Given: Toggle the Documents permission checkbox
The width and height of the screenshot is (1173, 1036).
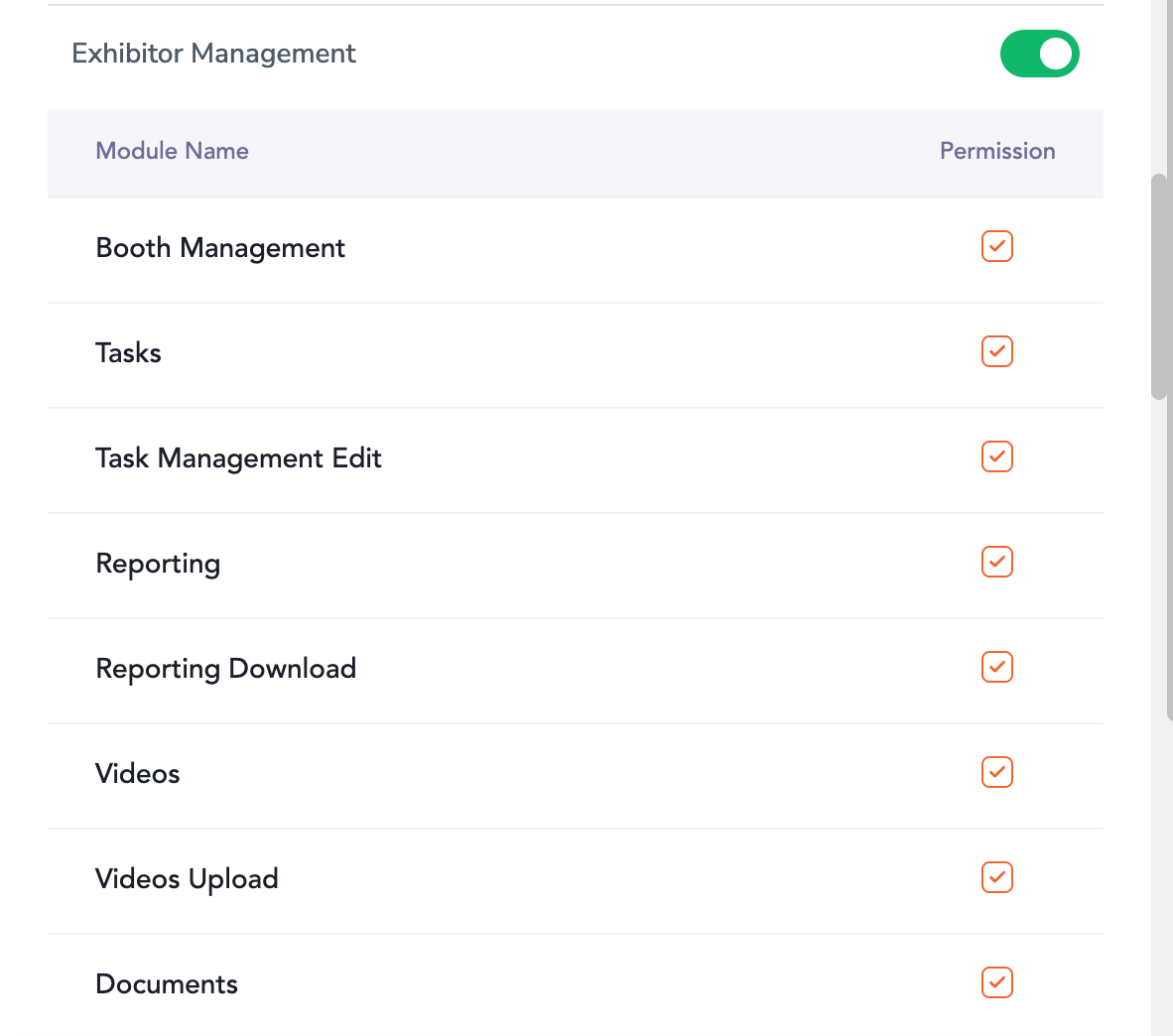Looking at the screenshot, I should click(x=996, y=982).
